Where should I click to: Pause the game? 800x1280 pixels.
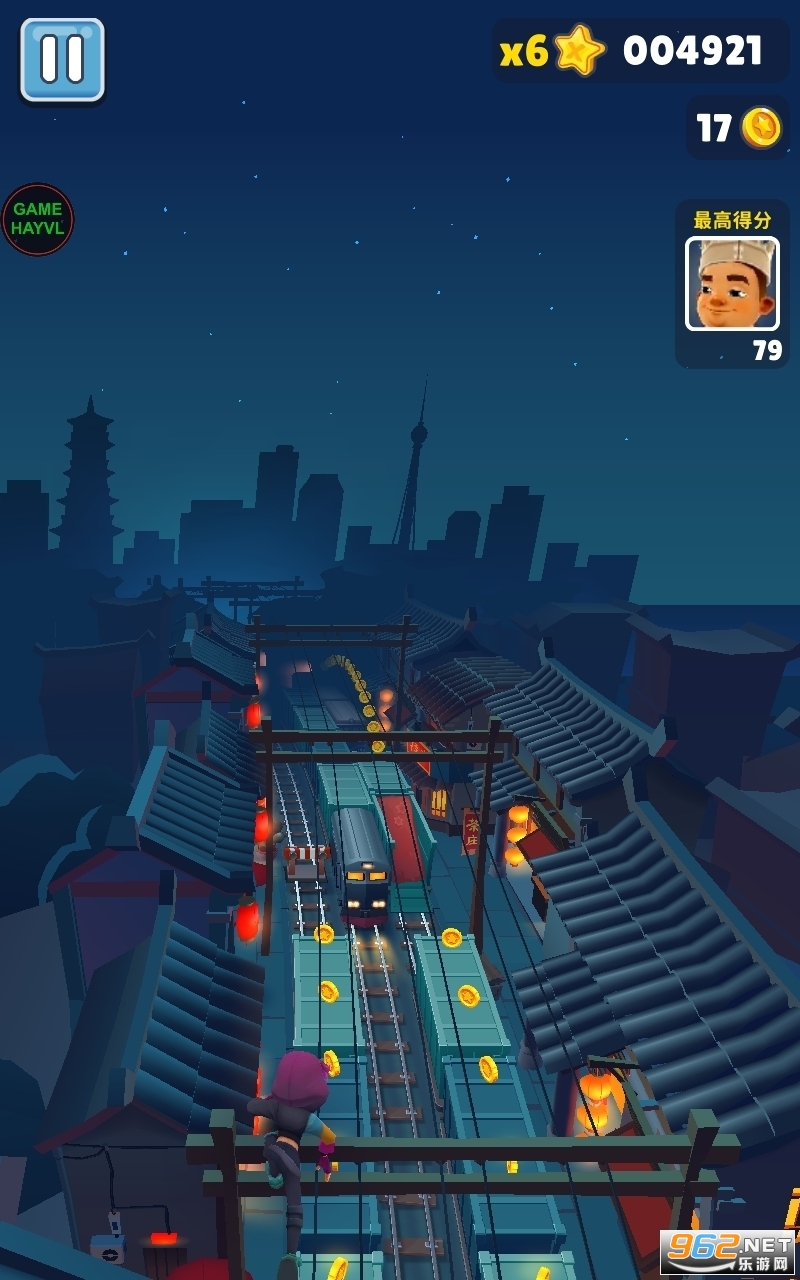(62, 60)
